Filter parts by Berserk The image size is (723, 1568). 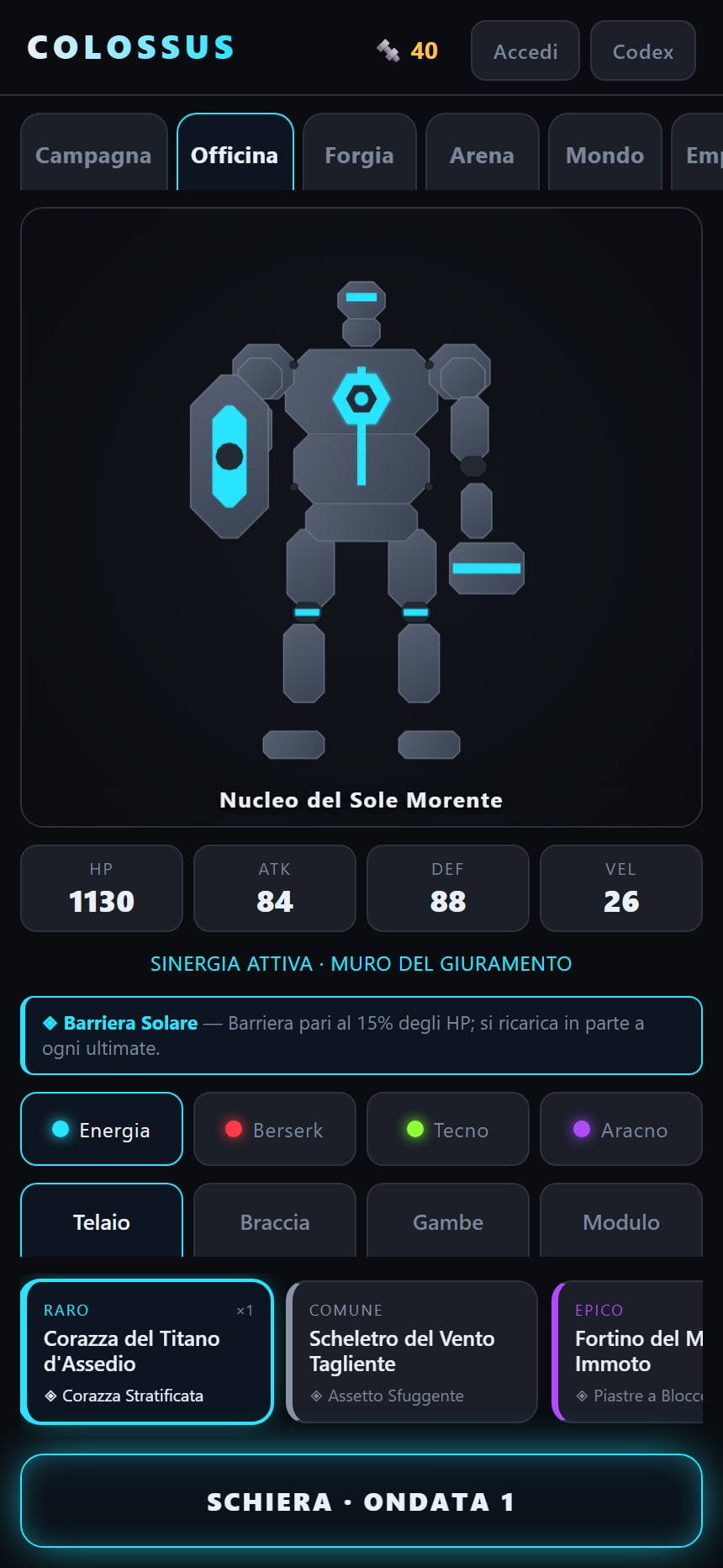pos(275,1129)
